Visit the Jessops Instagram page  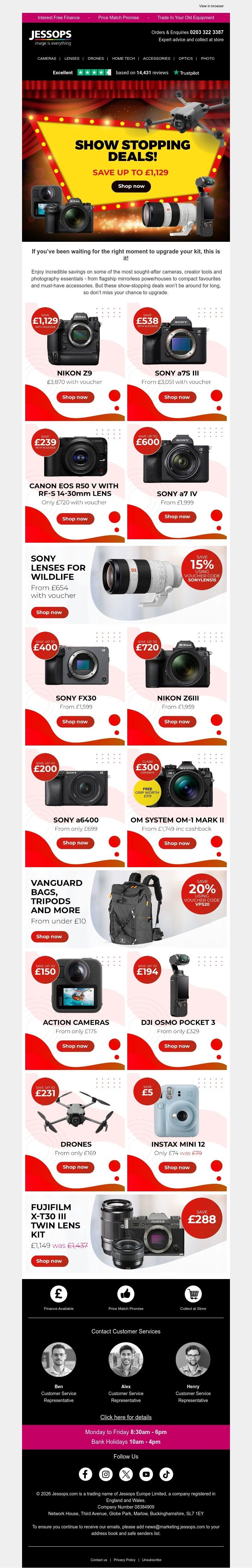106,1474
